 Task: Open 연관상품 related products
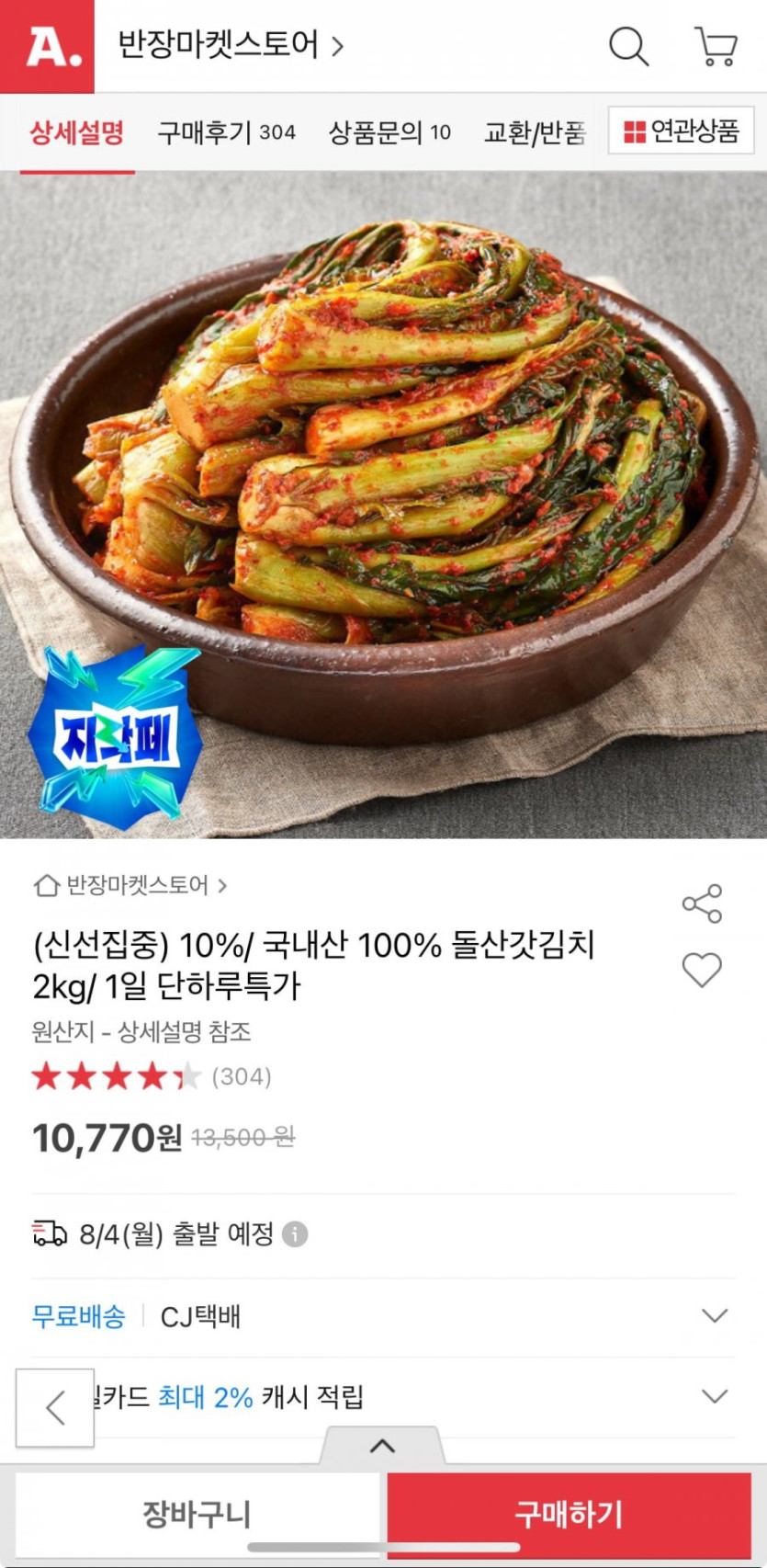click(x=681, y=131)
